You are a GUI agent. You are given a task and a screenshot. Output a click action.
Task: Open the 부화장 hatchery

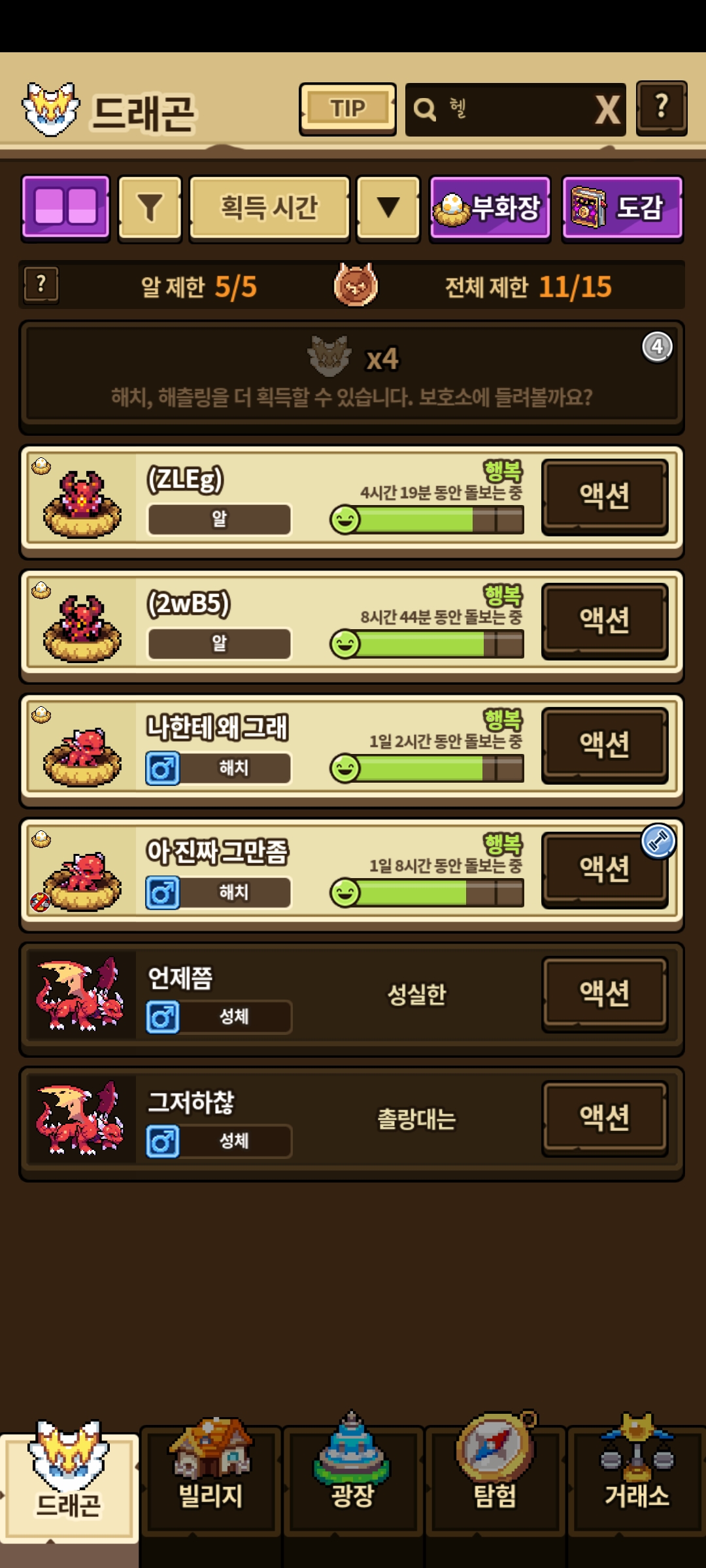tap(490, 208)
